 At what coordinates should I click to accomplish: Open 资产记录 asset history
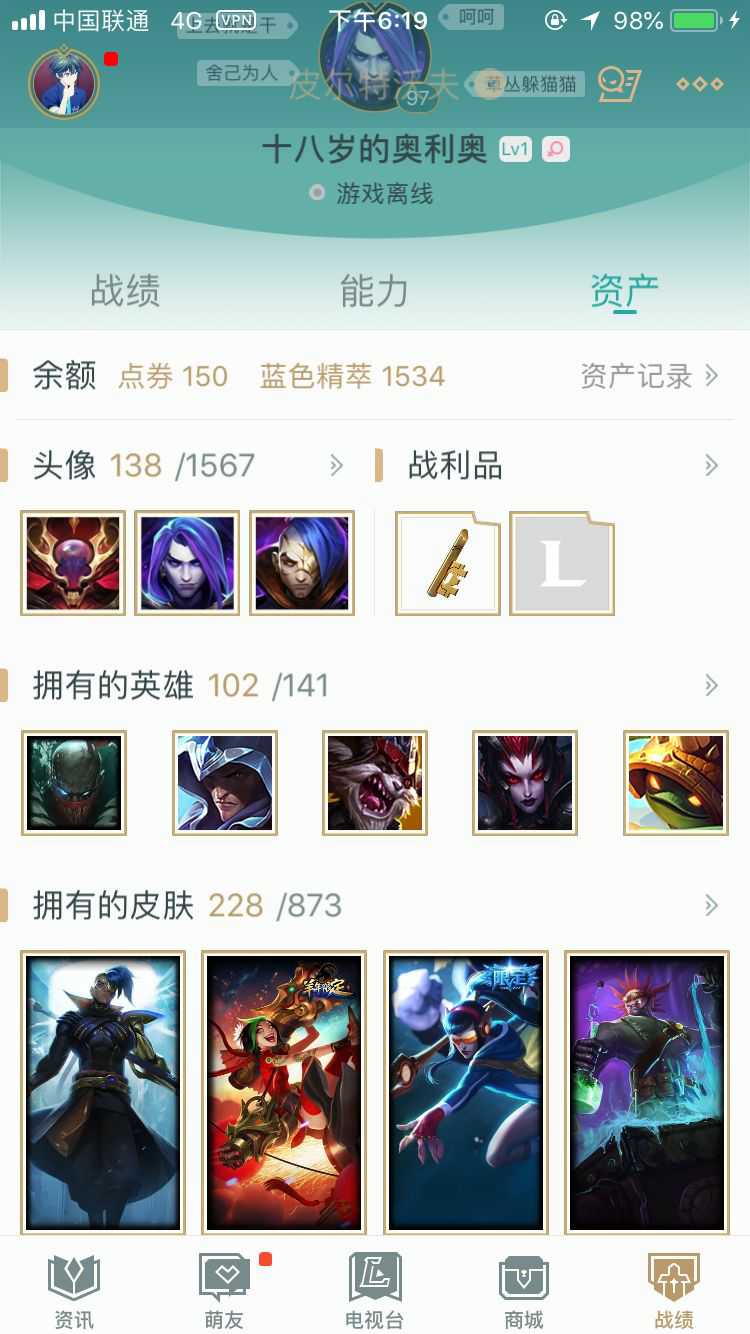pyautogui.click(x=649, y=376)
